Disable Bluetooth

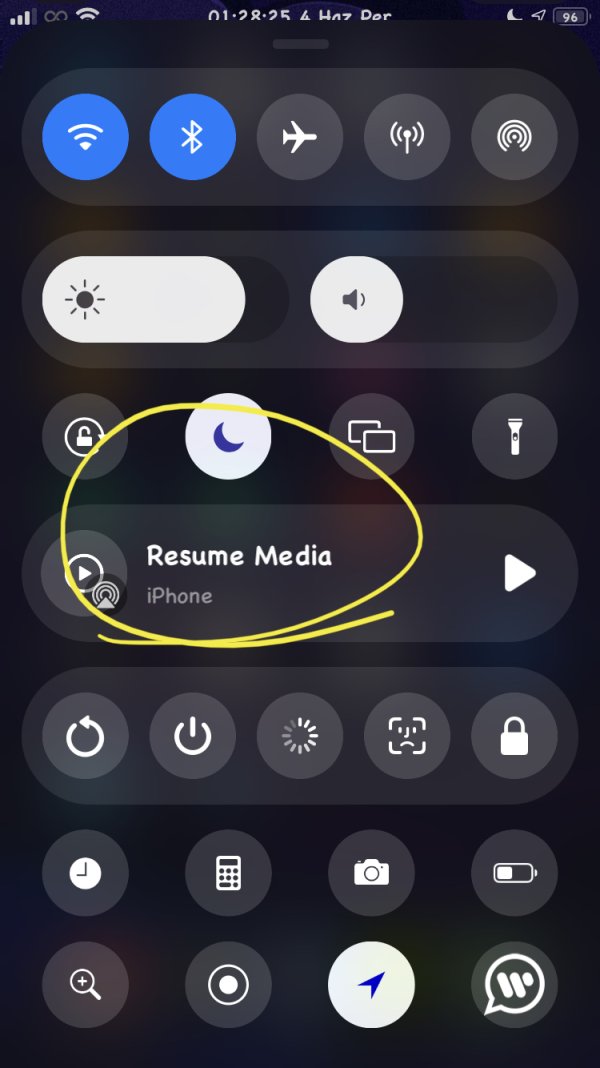click(192, 137)
